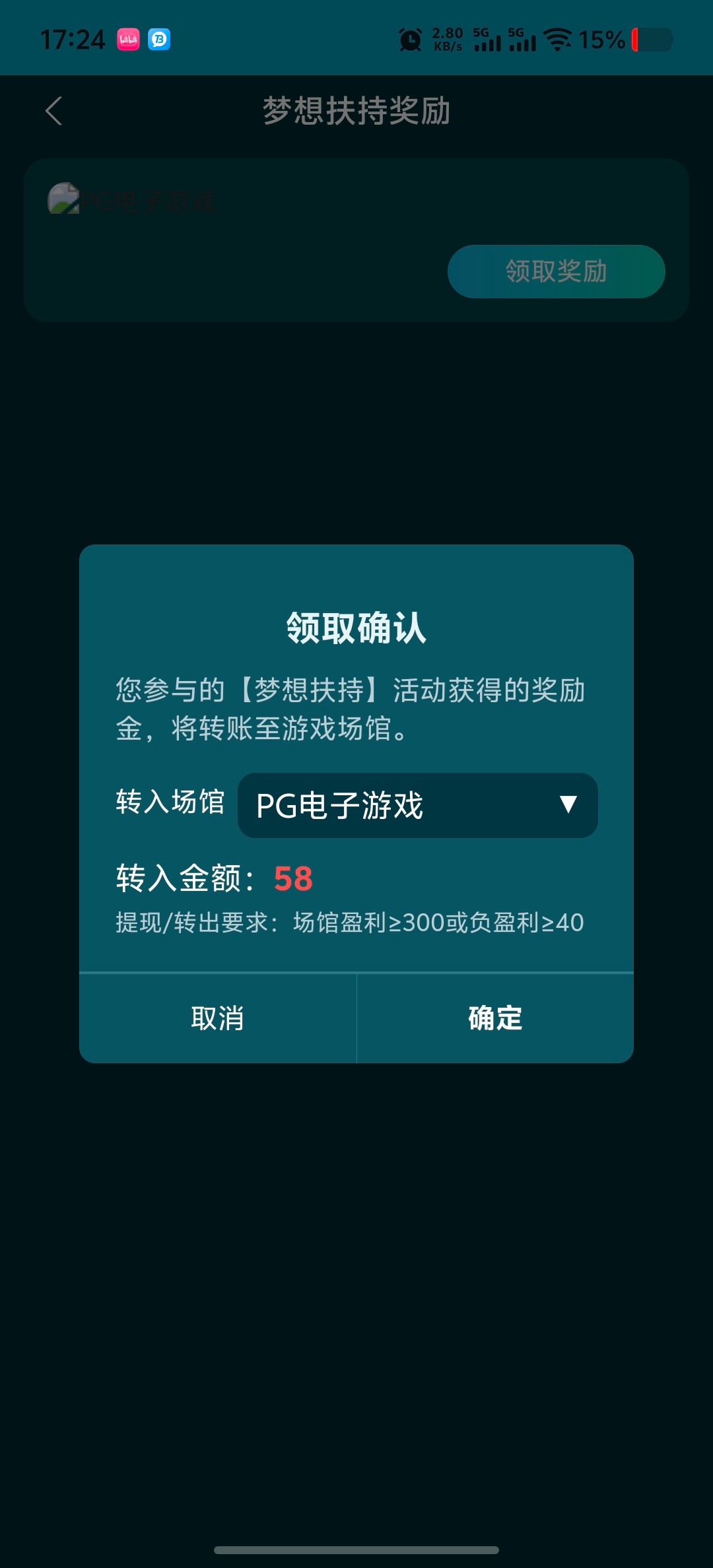This screenshot has height=1568, width=713.
Task: Confirm the transfer by tapping 确定
Action: [x=494, y=1018]
